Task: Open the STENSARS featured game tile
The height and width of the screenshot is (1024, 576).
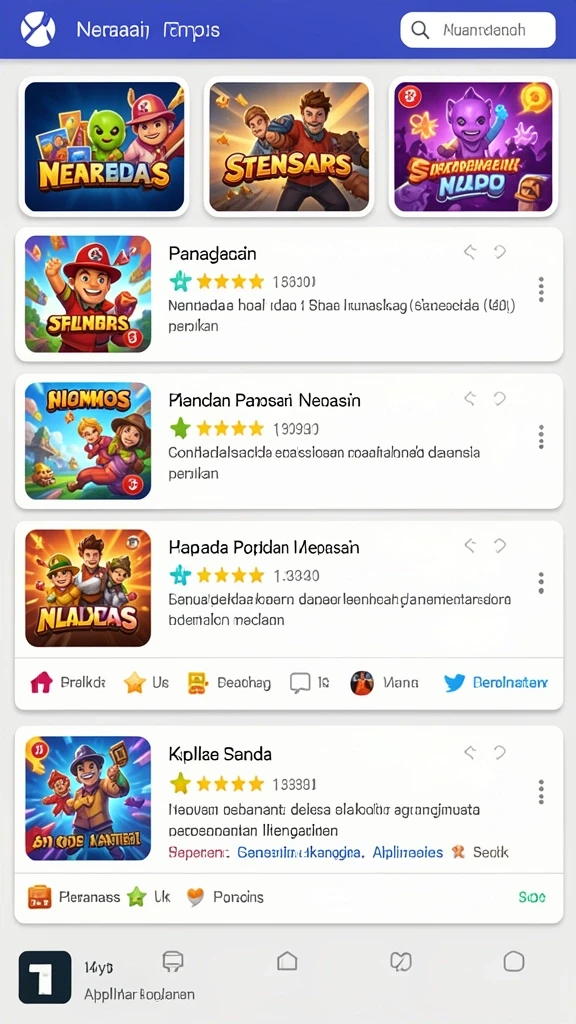Action: pyautogui.click(x=289, y=146)
